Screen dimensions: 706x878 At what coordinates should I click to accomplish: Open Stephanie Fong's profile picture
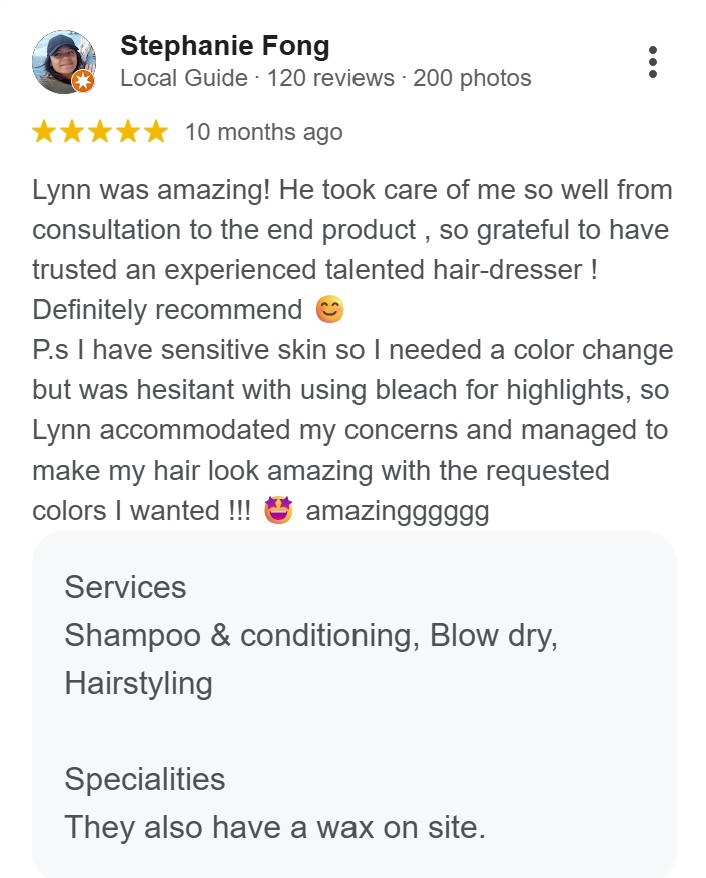64,62
